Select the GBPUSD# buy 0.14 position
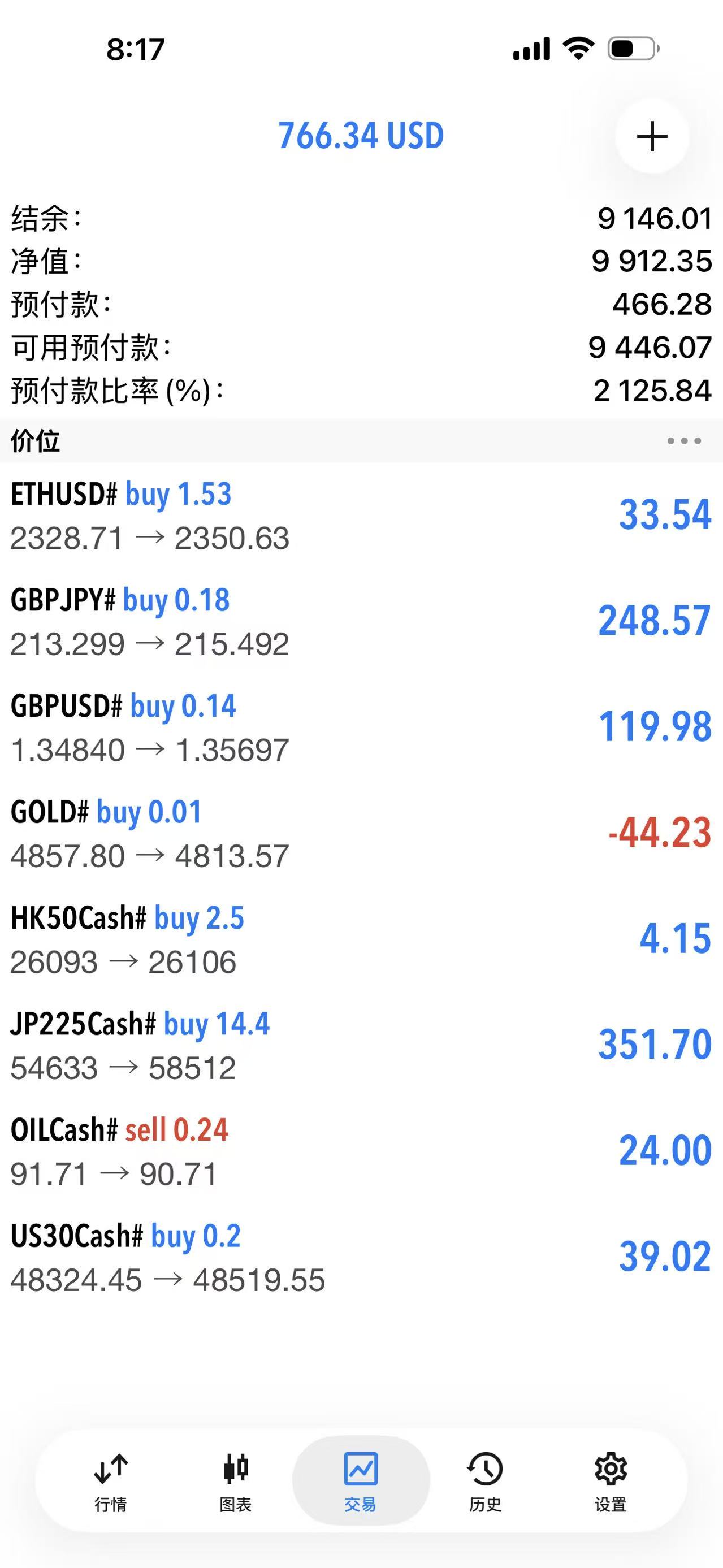This screenshot has height=1568, width=723. pyautogui.click(x=362, y=727)
